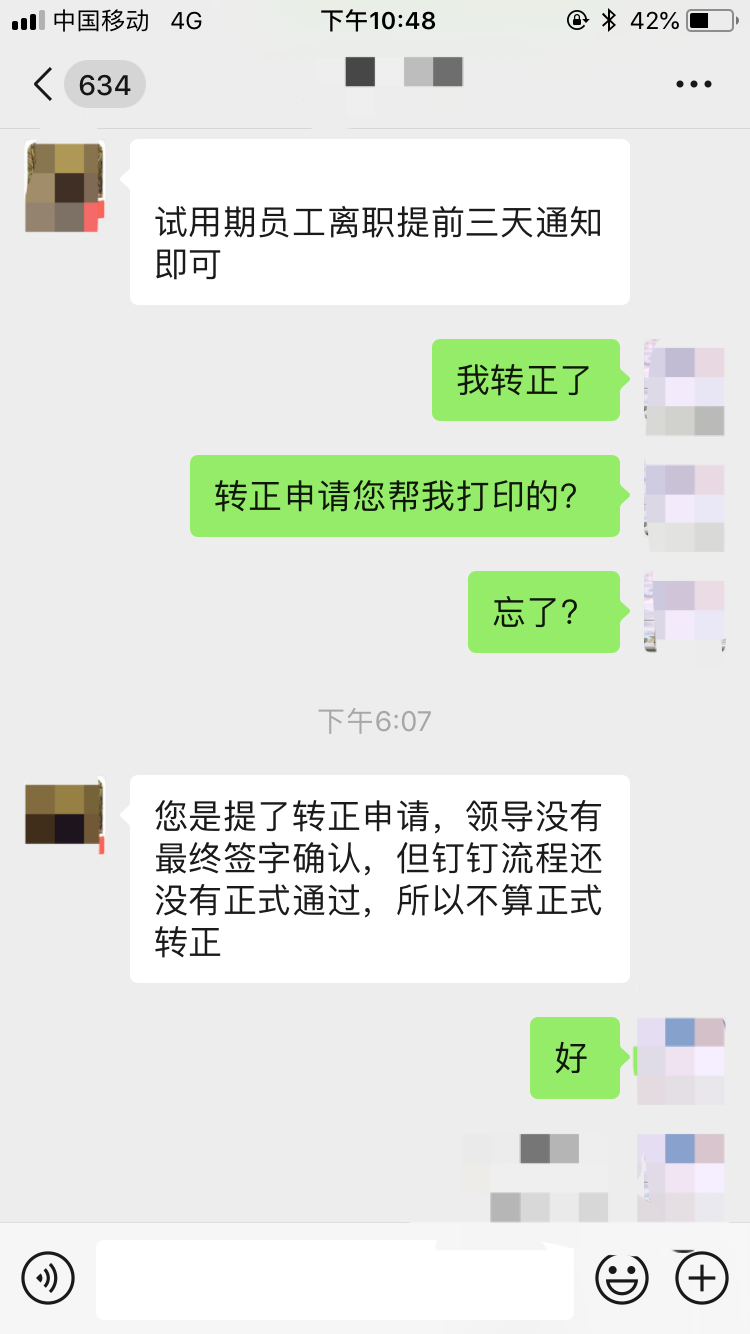The image size is (750, 1334).
Task: Switch to voice message input
Action: pyautogui.click(x=48, y=1278)
